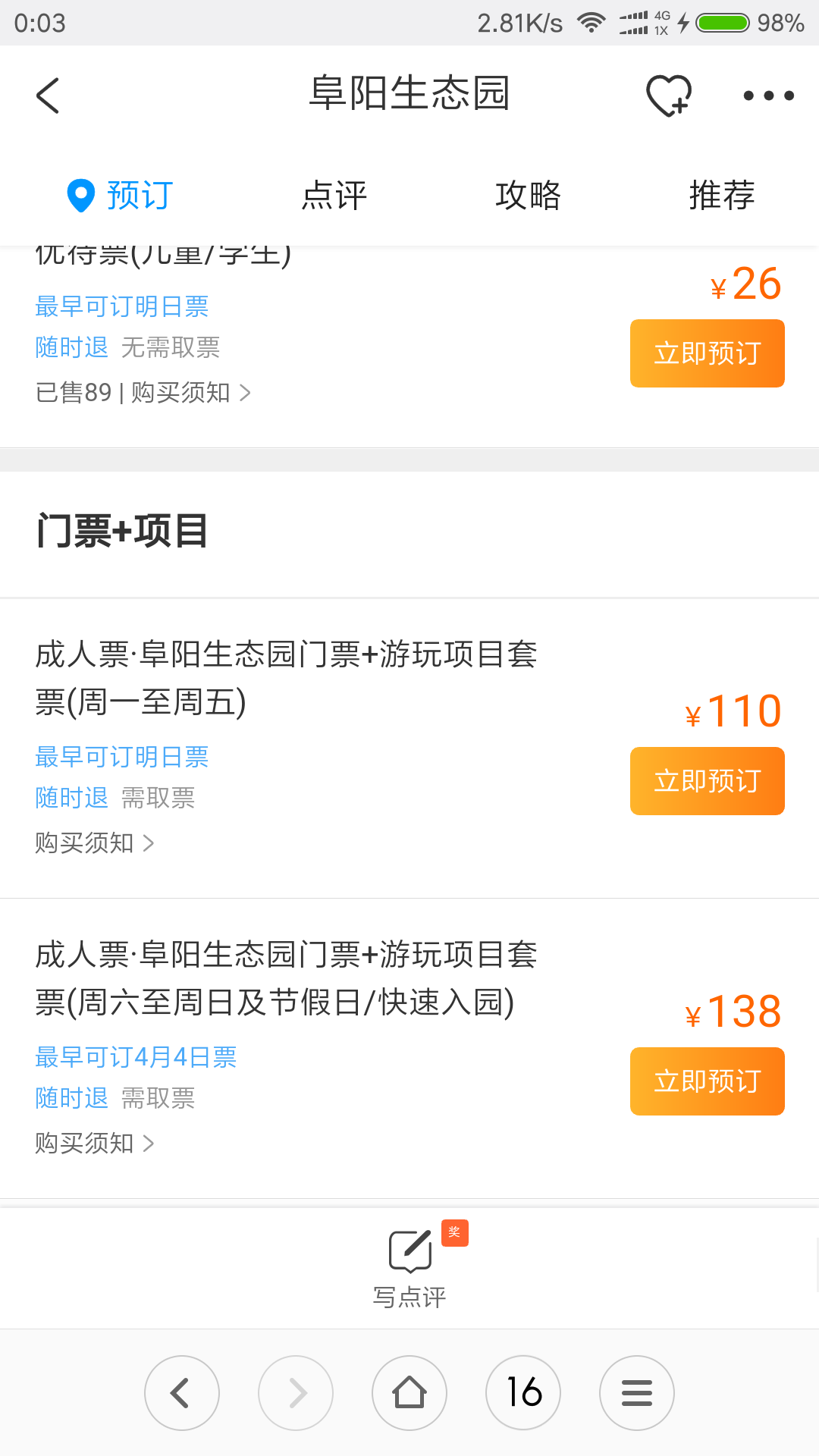Open 购买须知 for the ¥26 ticket

(x=190, y=392)
